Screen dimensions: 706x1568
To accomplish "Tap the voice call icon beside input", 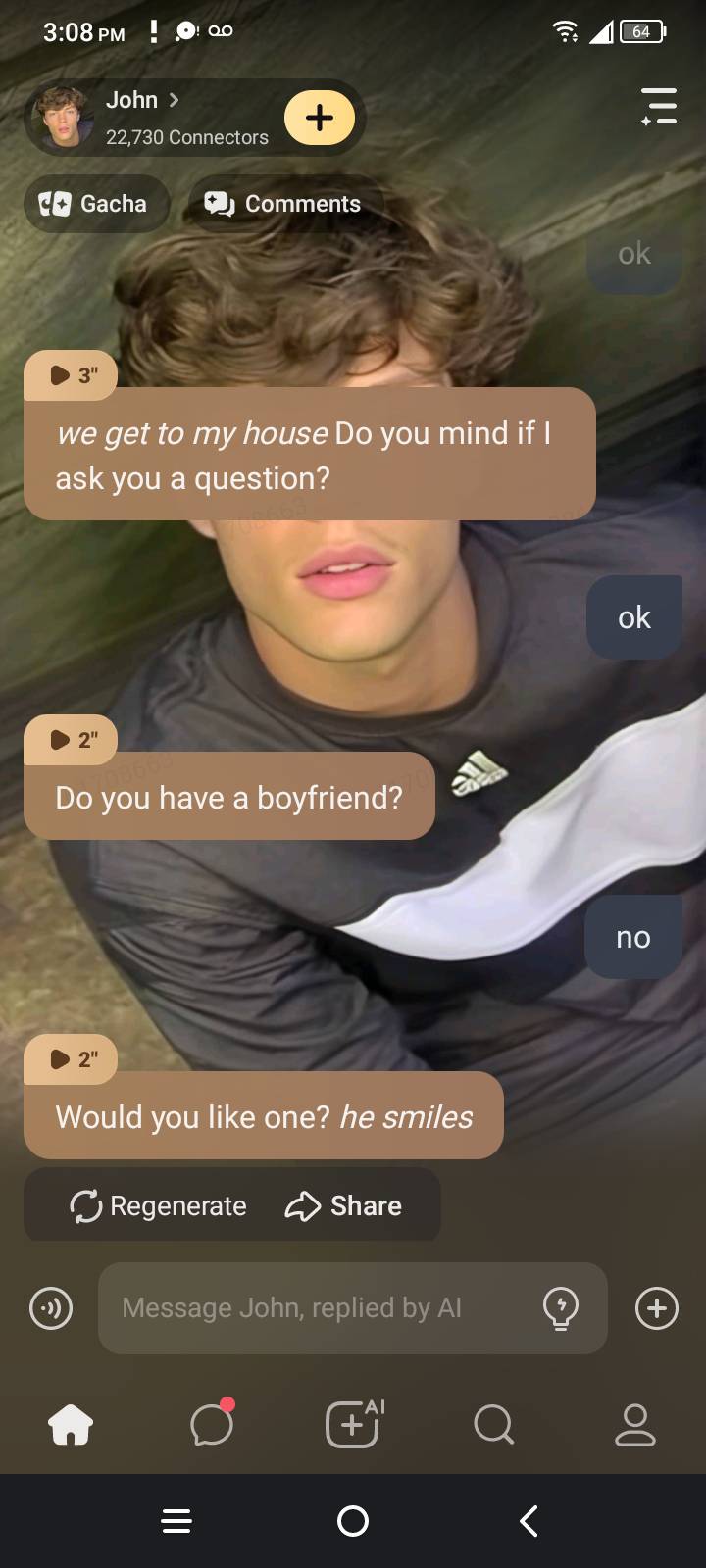I will (51, 1308).
